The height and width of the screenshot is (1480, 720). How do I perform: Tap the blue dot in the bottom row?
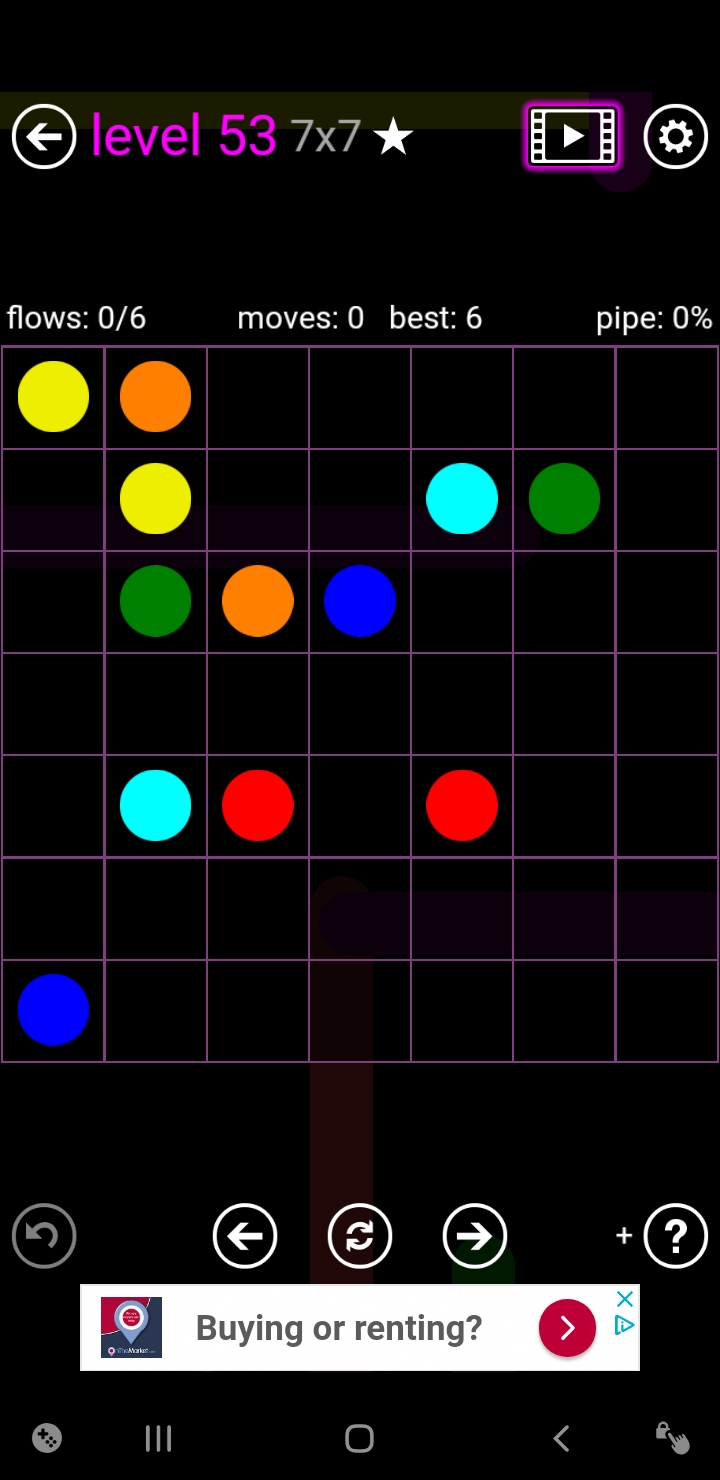53,1010
